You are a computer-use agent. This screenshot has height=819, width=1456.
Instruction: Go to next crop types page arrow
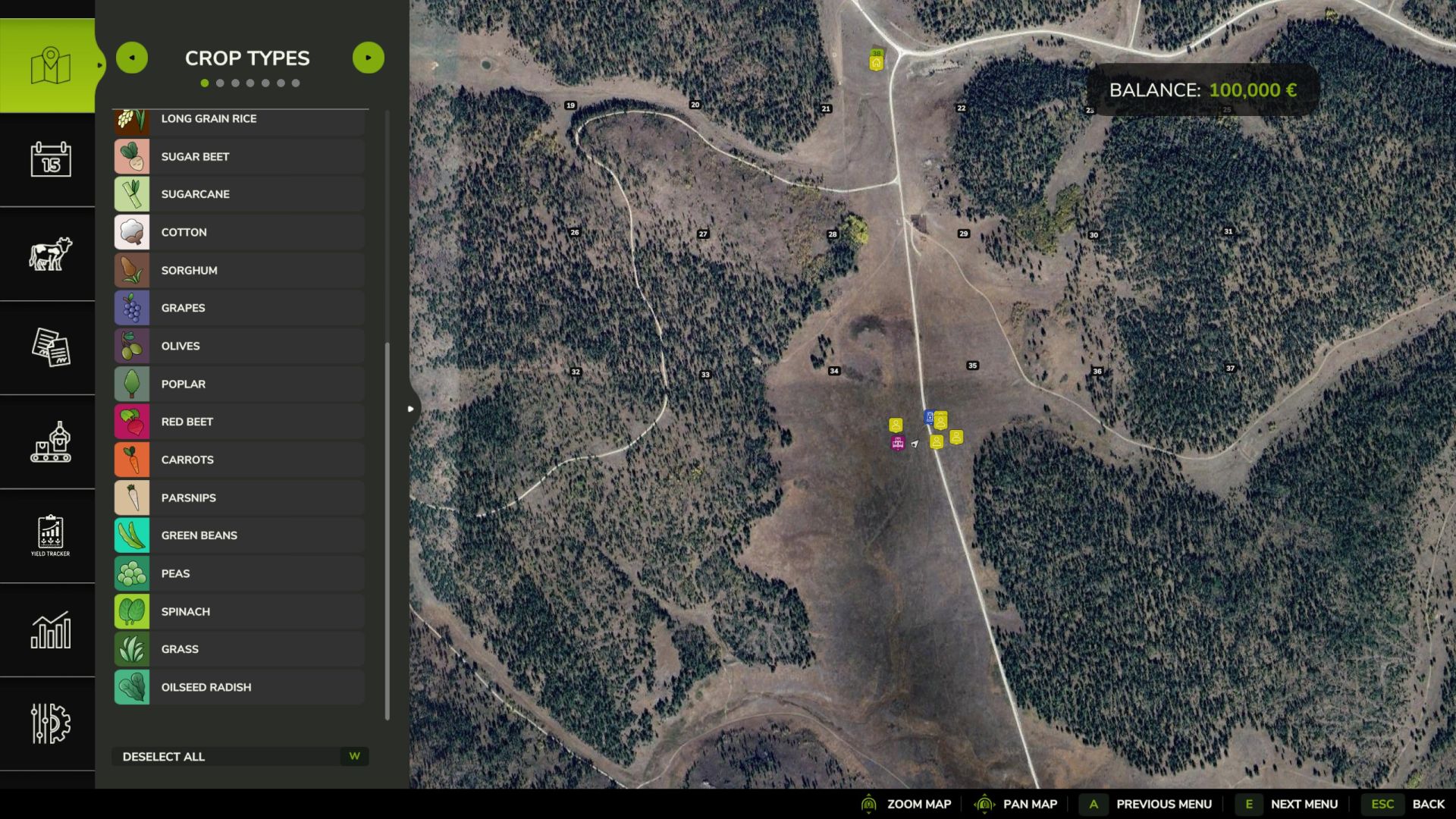(x=369, y=58)
